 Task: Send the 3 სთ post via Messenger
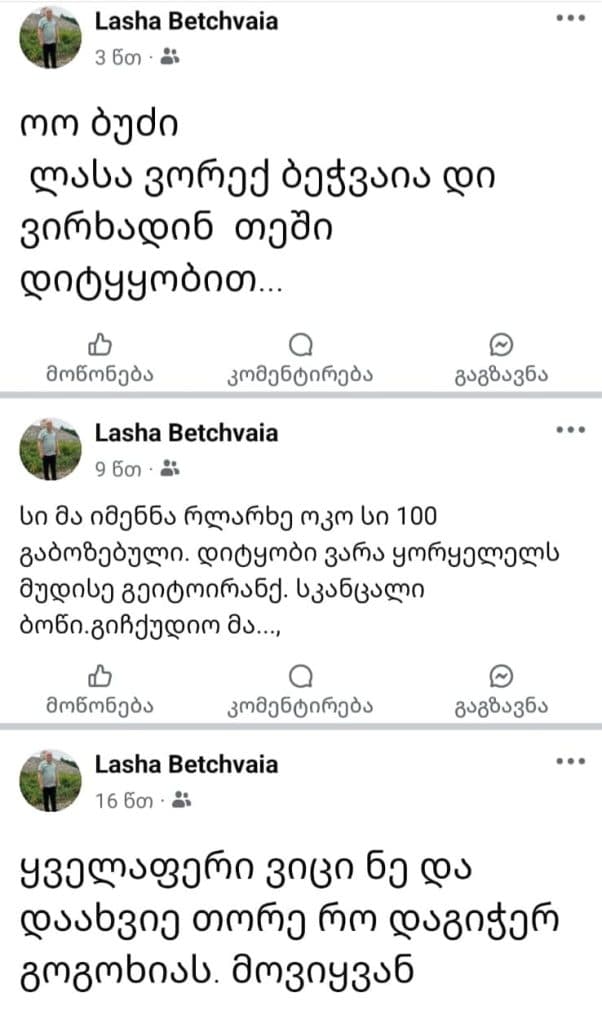click(502, 358)
